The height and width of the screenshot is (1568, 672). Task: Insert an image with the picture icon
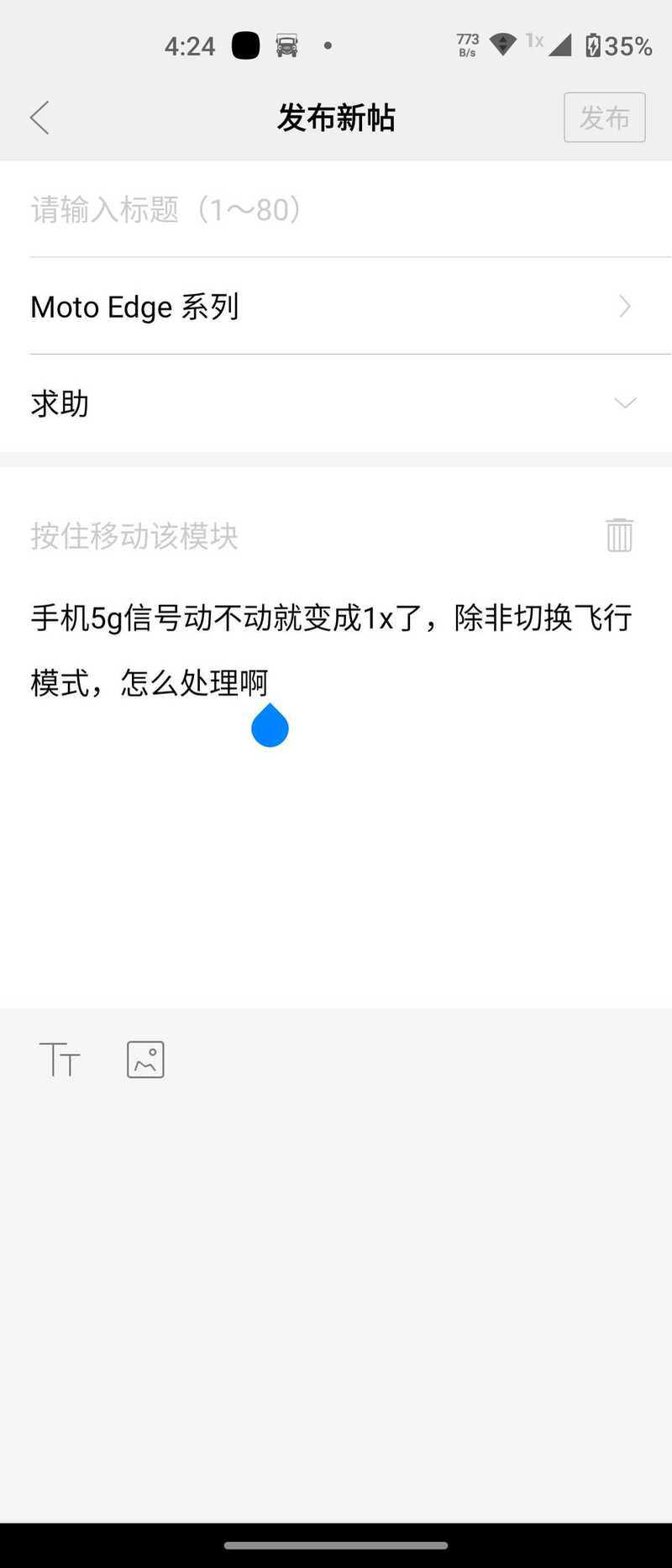coord(145,1059)
